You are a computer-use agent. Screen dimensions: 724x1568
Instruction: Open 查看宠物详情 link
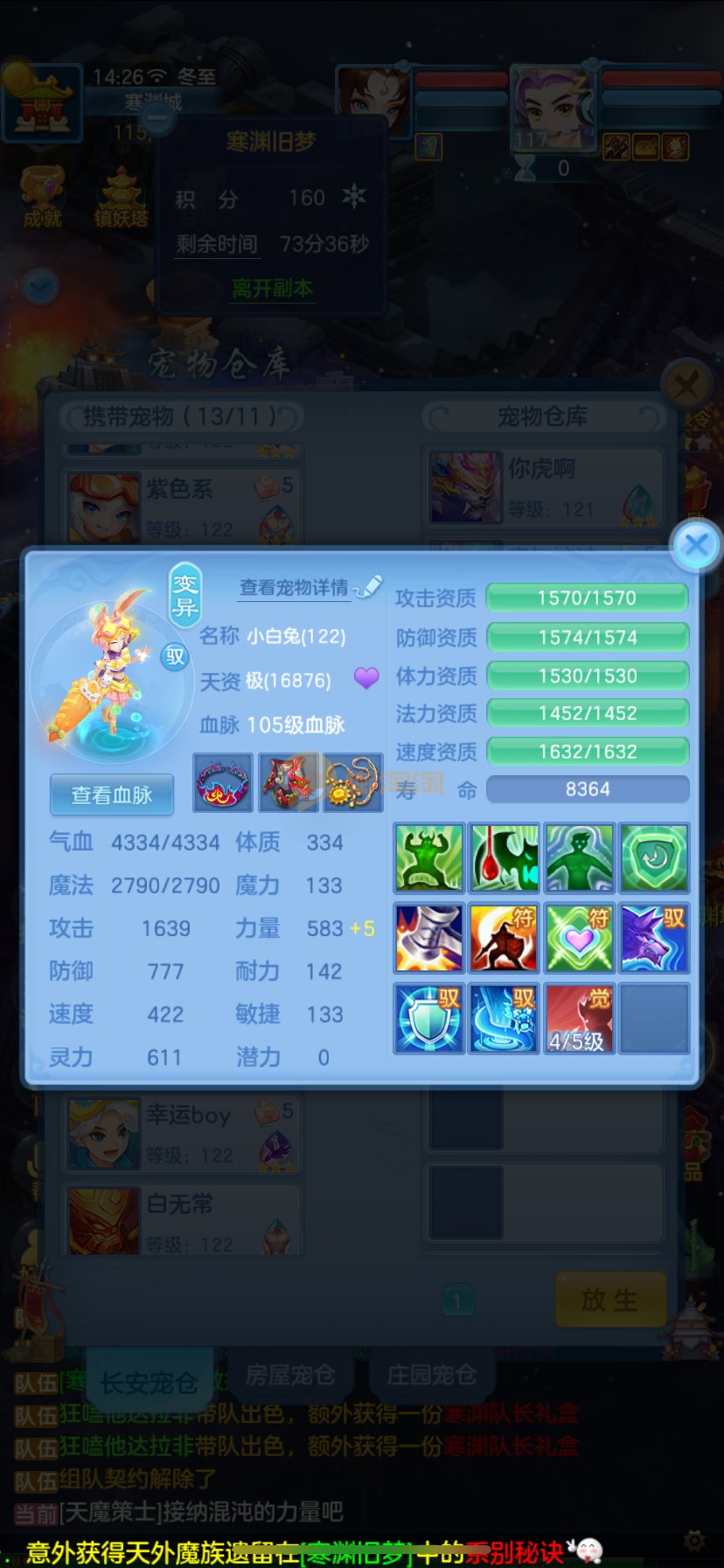click(295, 588)
